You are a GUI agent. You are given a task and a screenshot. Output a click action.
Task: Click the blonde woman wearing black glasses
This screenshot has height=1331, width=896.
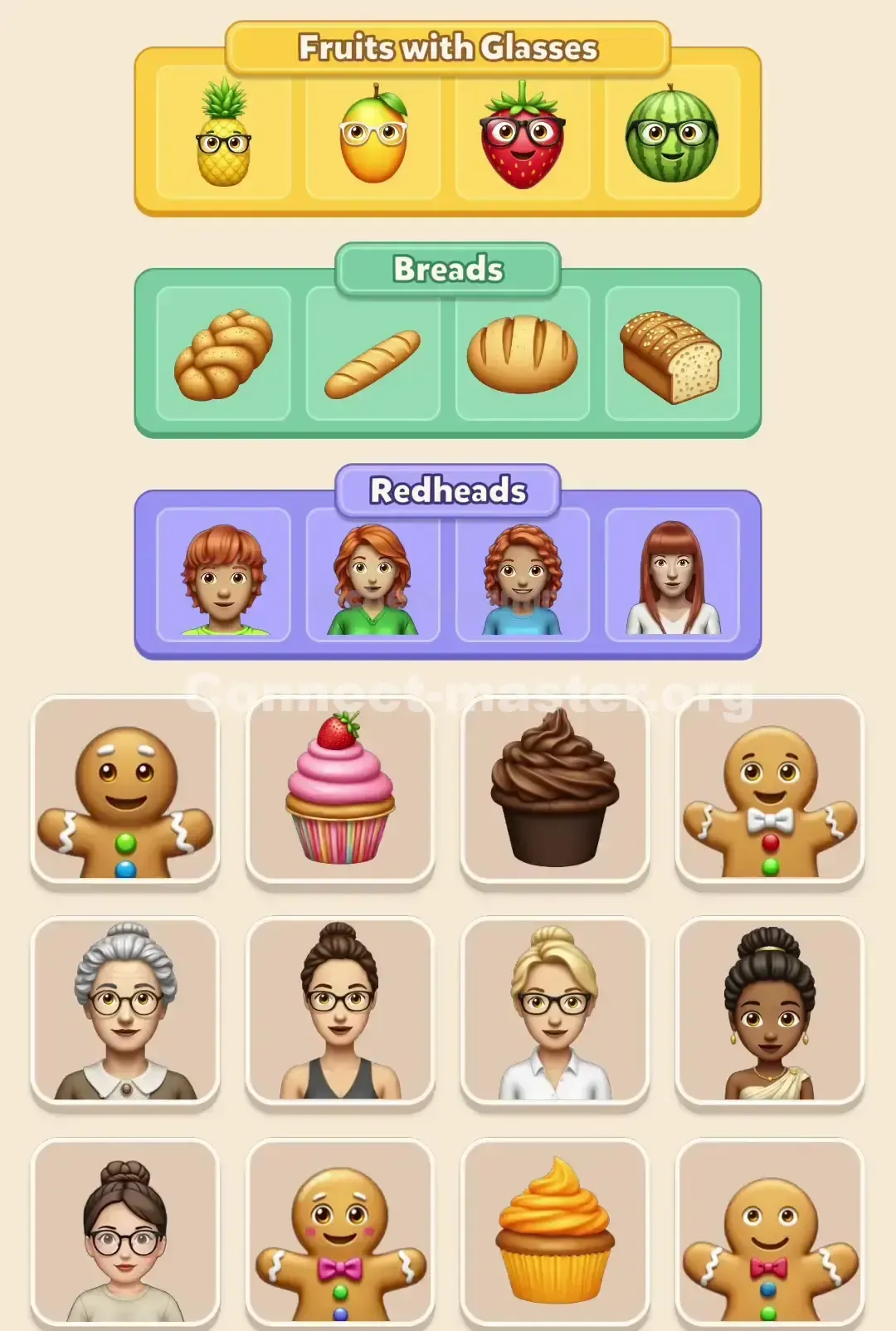click(x=553, y=1012)
